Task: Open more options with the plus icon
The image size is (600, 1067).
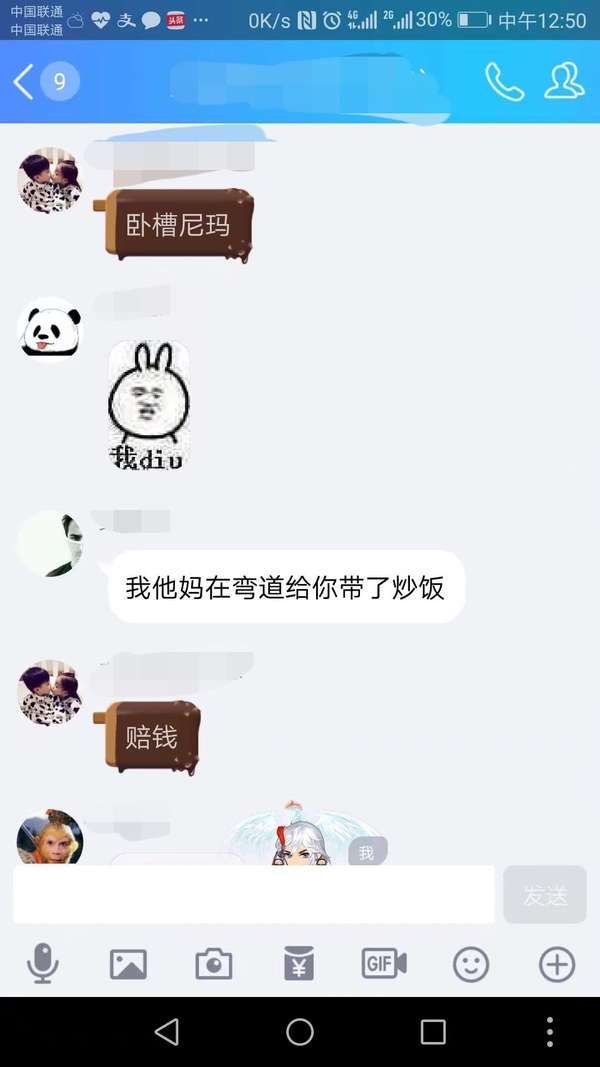Action: click(x=557, y=964)
